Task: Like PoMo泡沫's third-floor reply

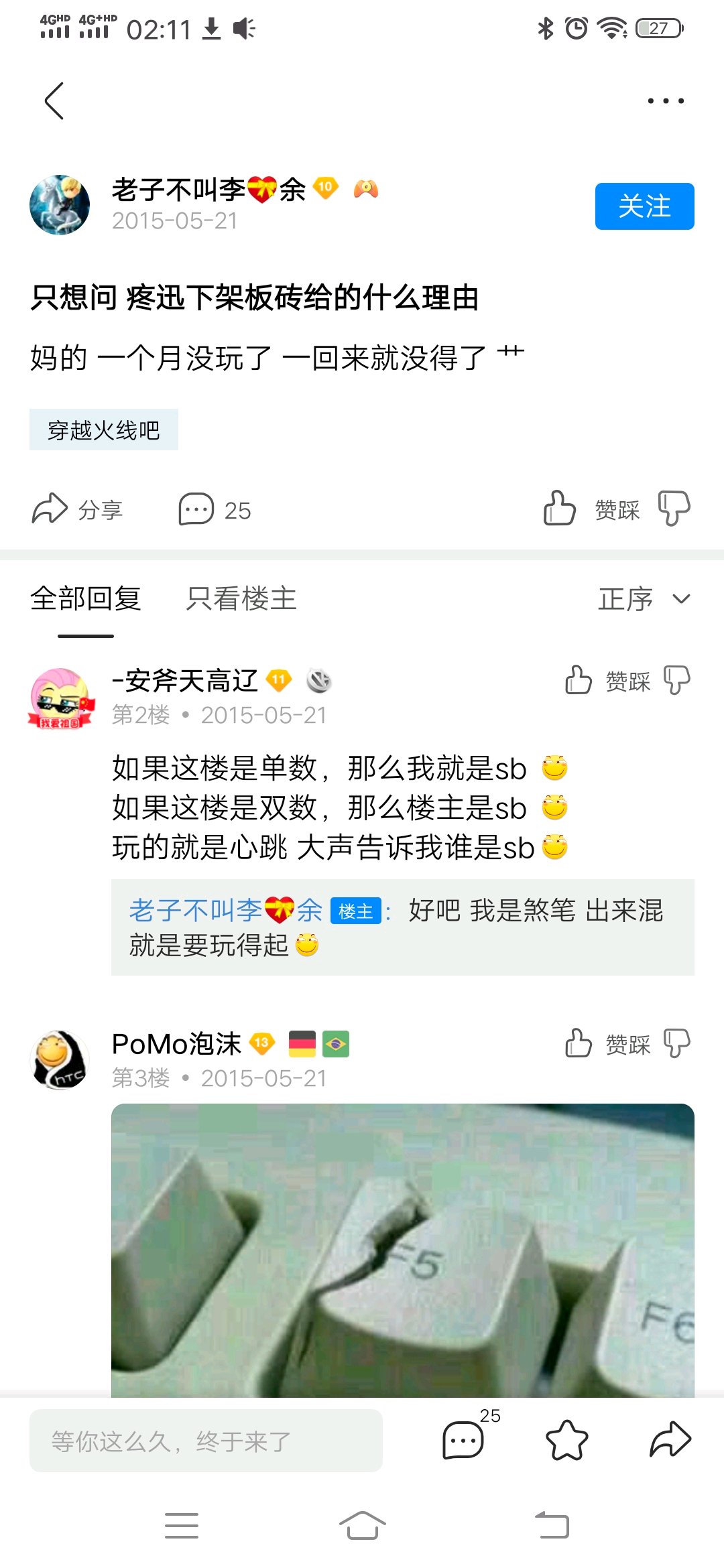Action: [579, 1043]
